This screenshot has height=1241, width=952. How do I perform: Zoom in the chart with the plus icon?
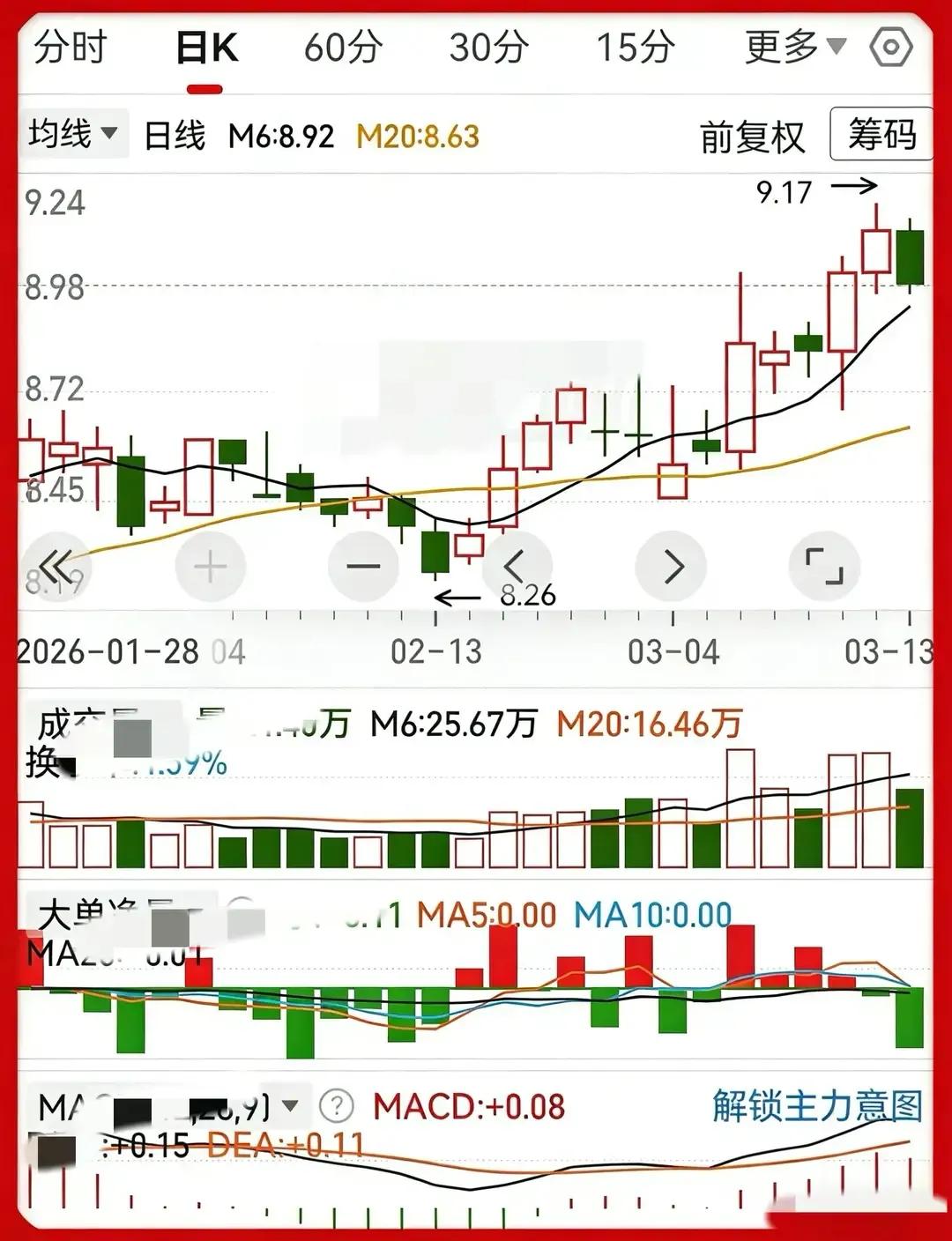(209, 567)
